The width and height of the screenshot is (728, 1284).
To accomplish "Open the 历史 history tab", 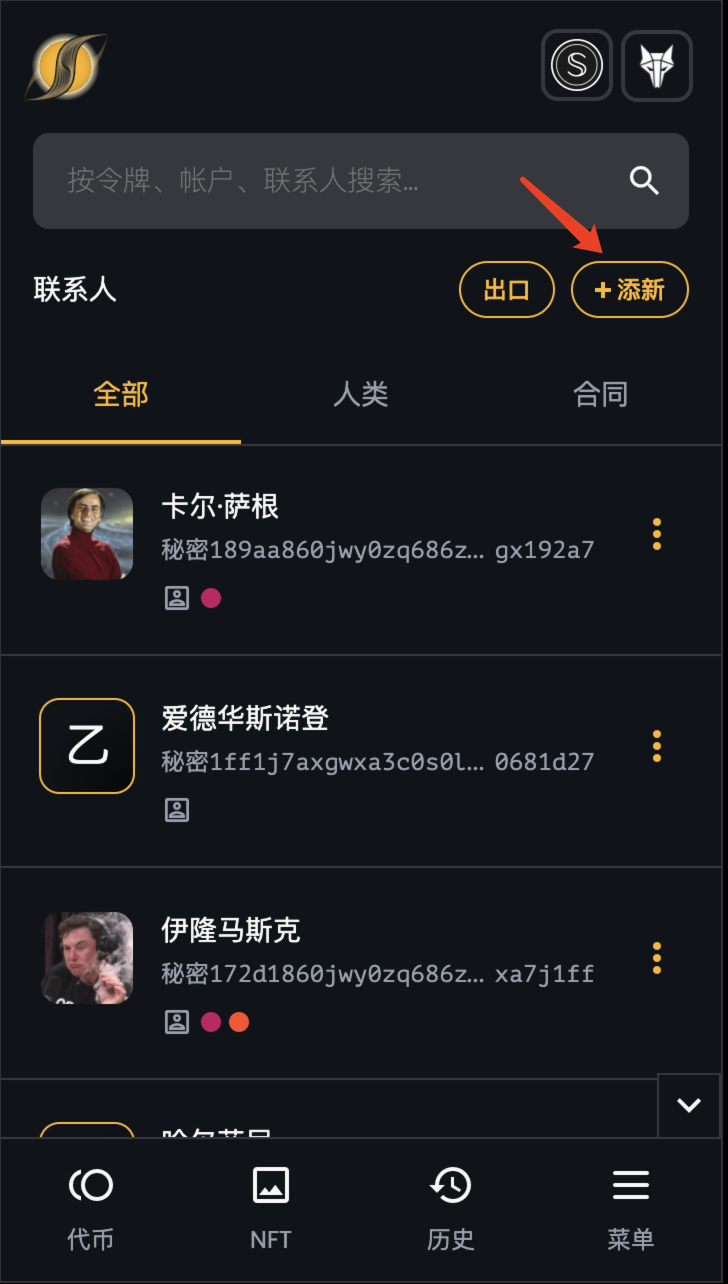I will pos(451,1208).
